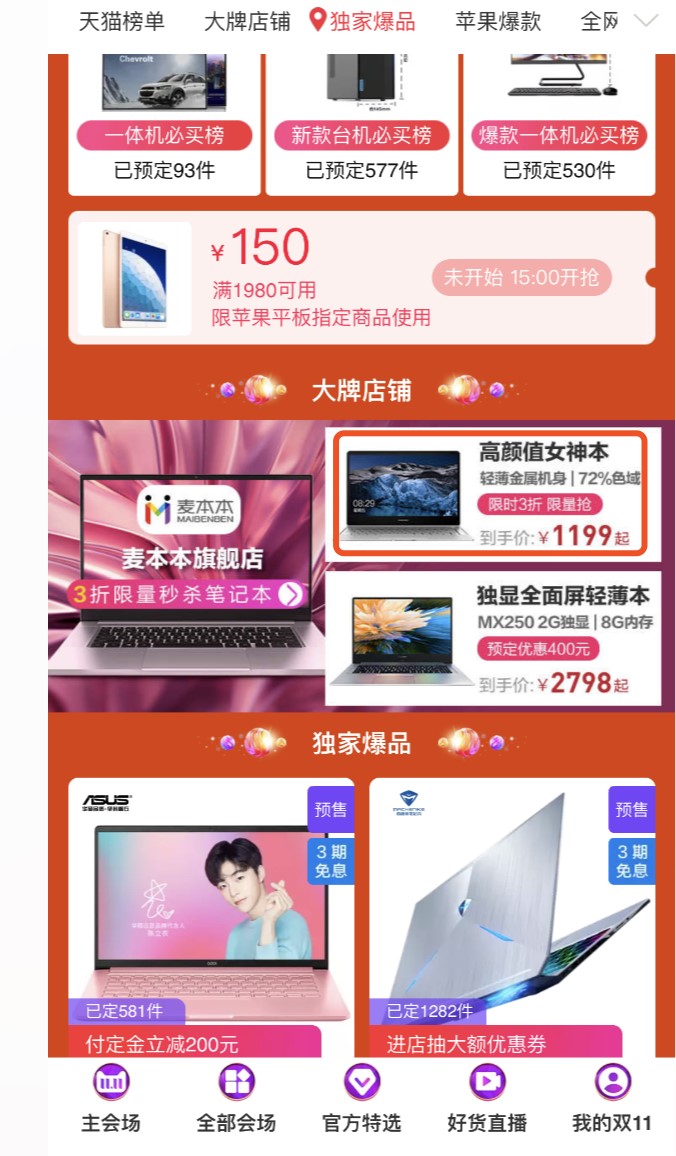676x1156 pixels.
Task: Expand the top tab list chevron
Action: coord(647,21)
